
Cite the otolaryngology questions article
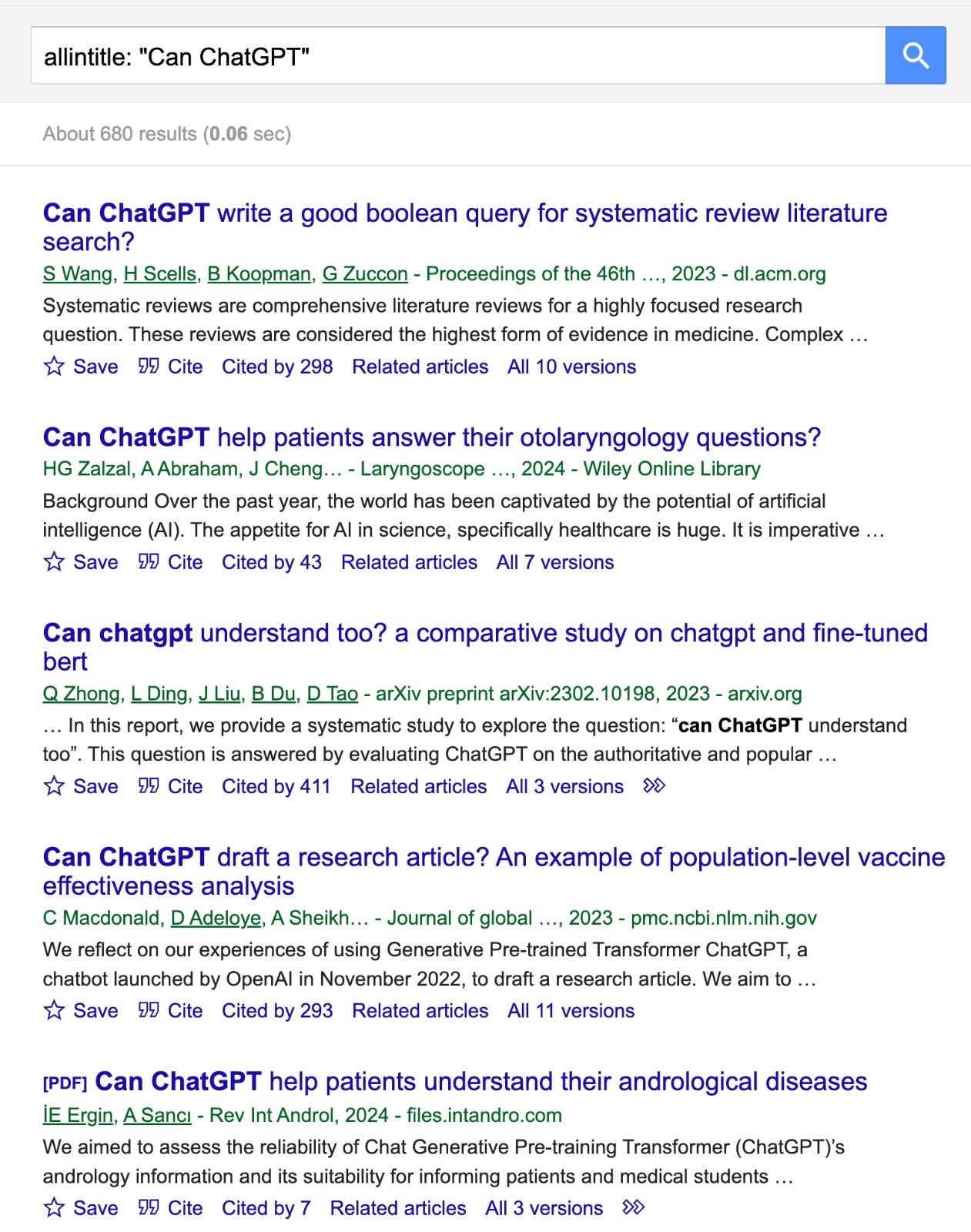[x=171, y=562]
